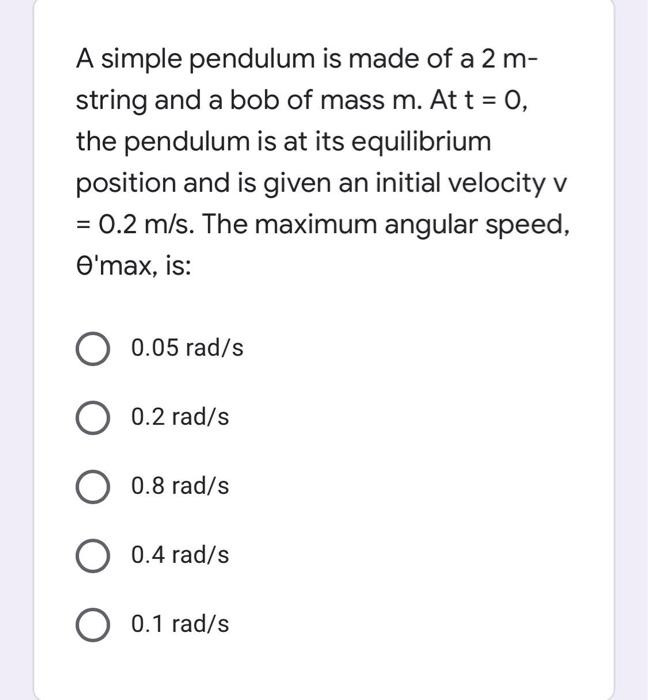Tap the 0.1 rad/s option
The height and width of the screenshot is (700, 648).
pyautogui.click(x=92, y=624)
